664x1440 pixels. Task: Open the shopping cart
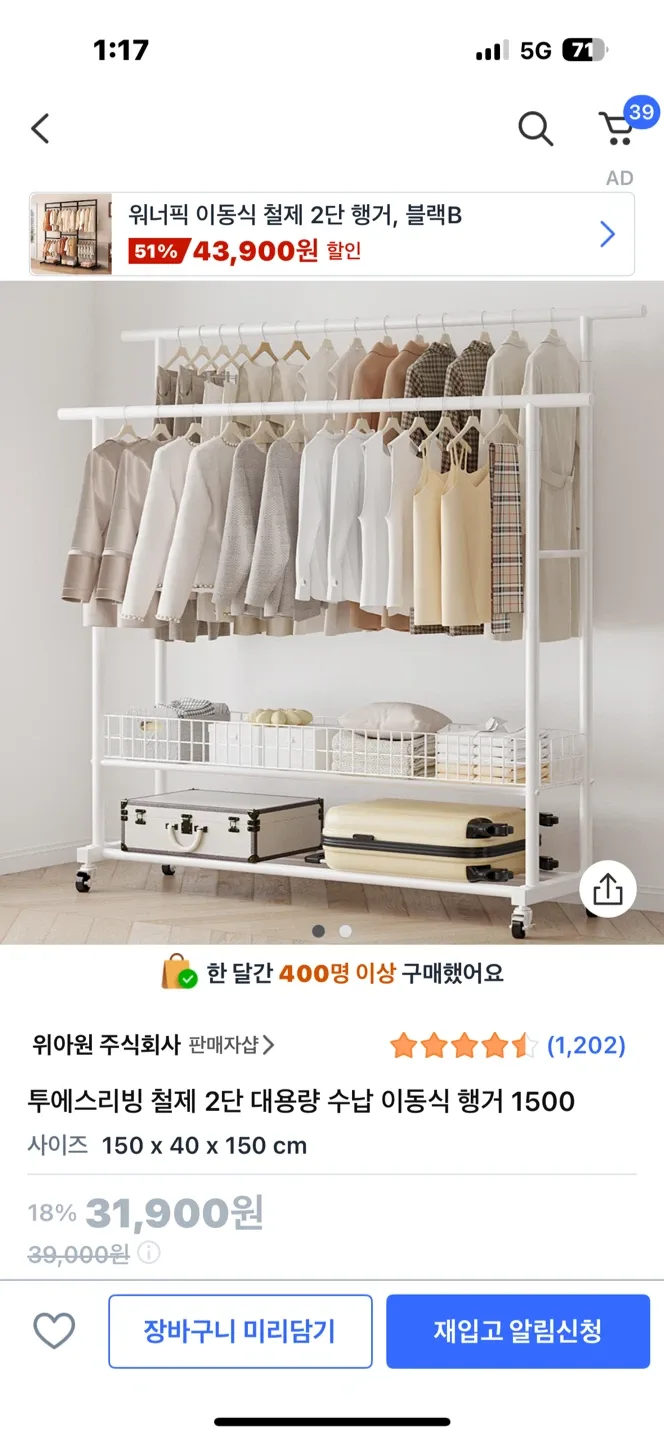(618, 128)
